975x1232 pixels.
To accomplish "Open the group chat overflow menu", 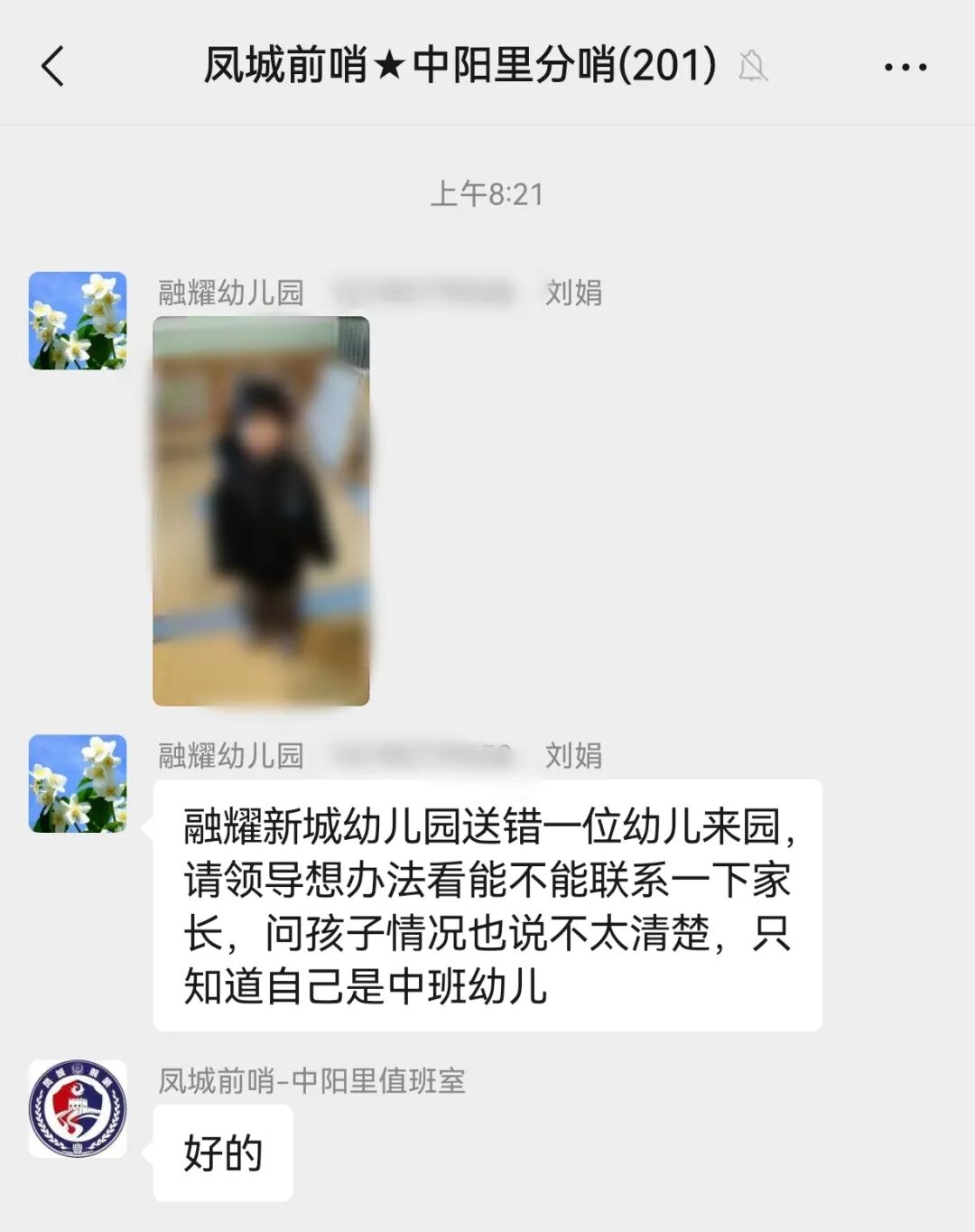I will (x=905, y=67).
